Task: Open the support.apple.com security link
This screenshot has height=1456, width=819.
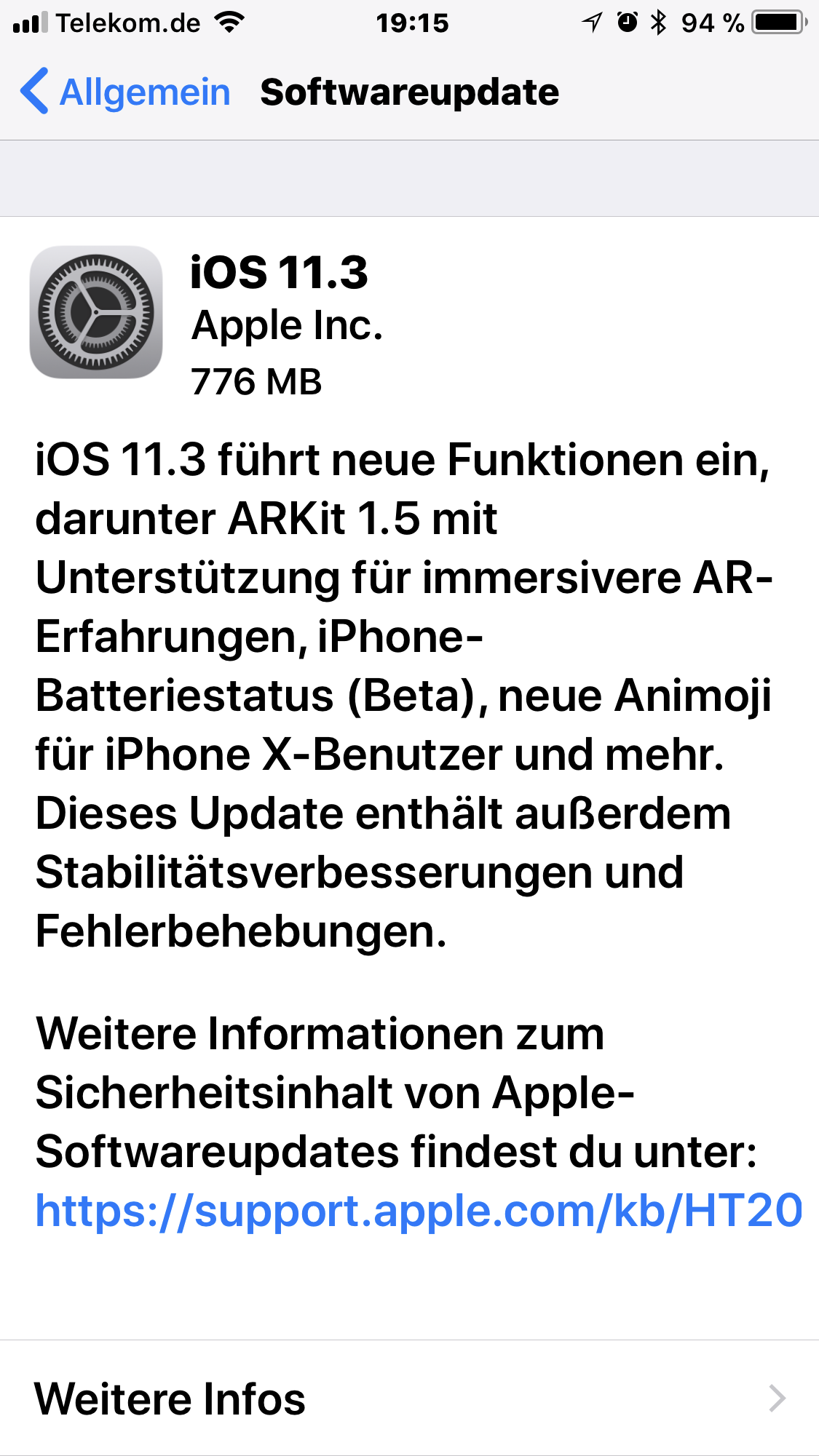Action: [x=418, y=1212]
